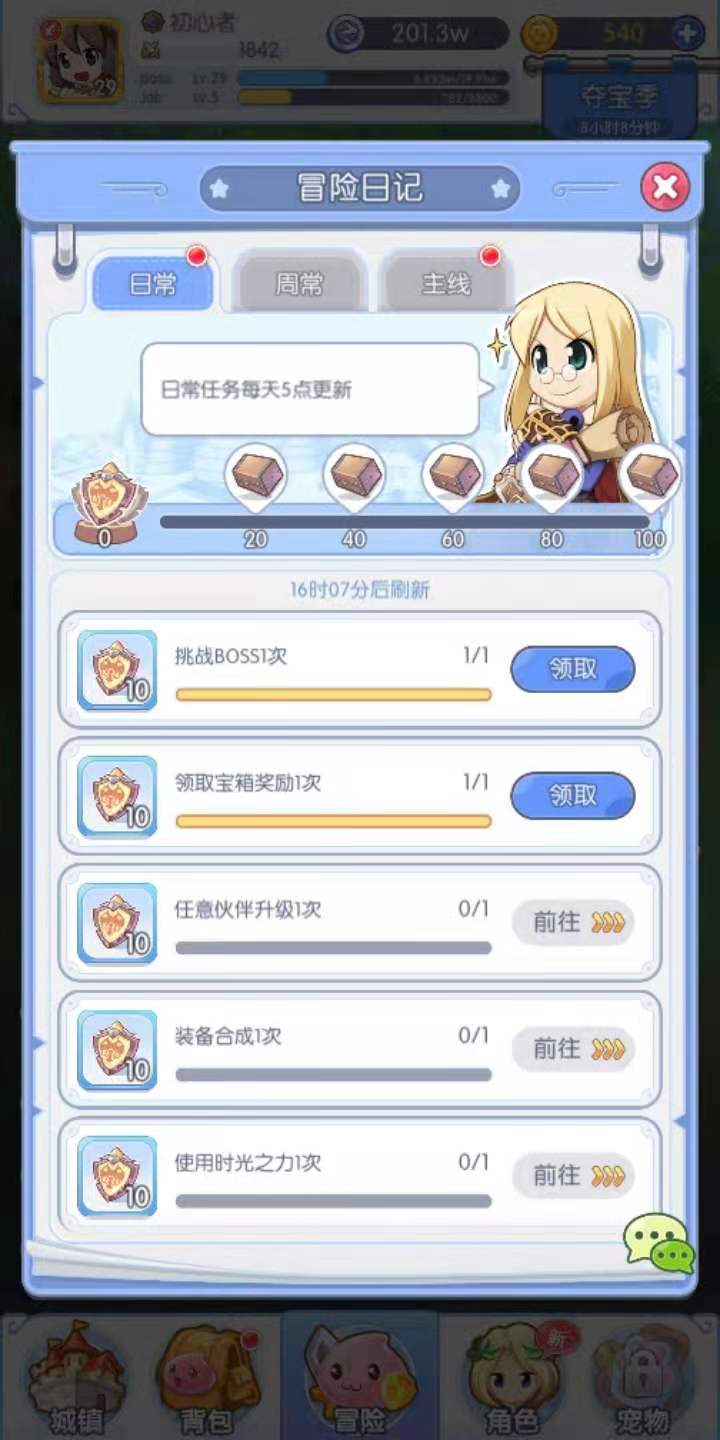Add more gold coins with plus
The width and height of the screenshot is (720, 1440).
[x=687, y=33]
